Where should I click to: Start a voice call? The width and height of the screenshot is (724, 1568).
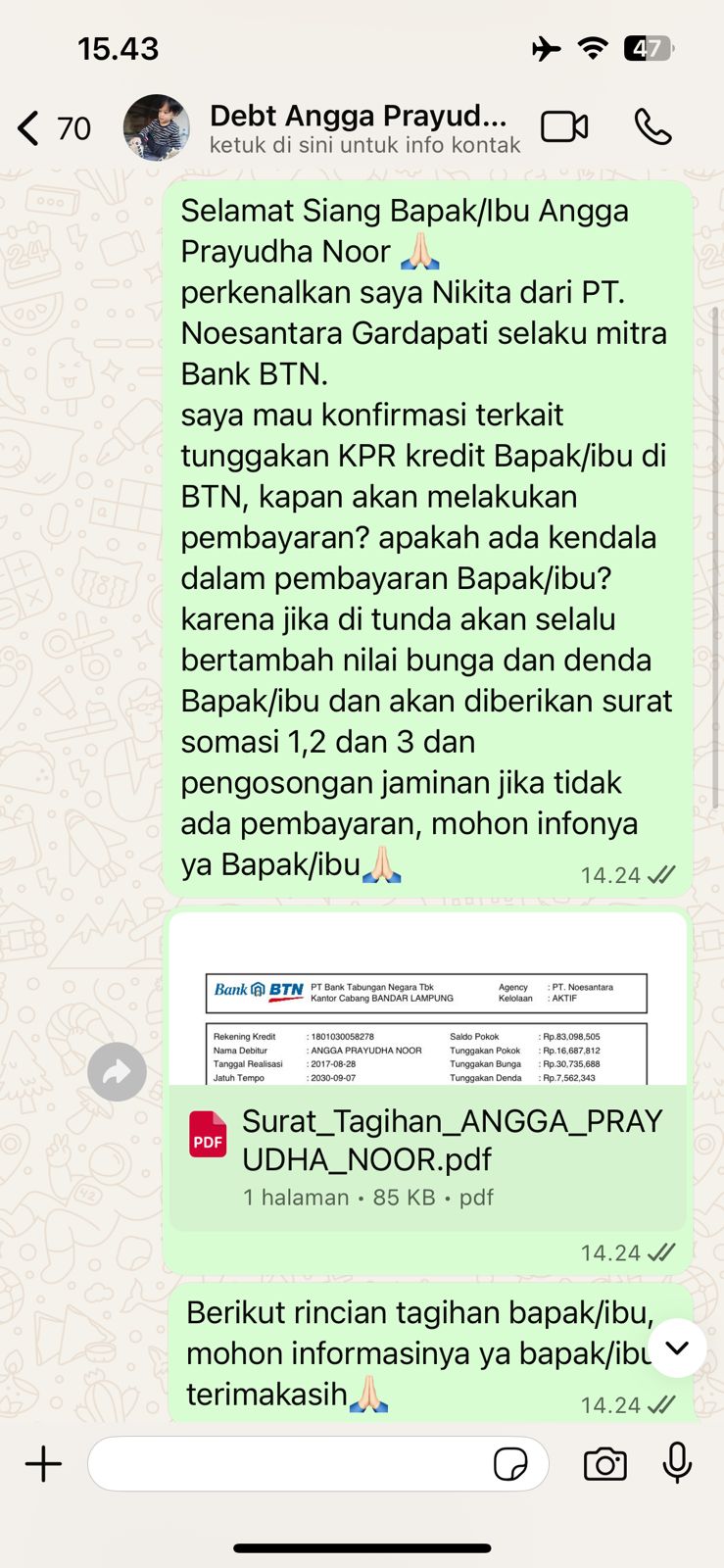(652, 127)
